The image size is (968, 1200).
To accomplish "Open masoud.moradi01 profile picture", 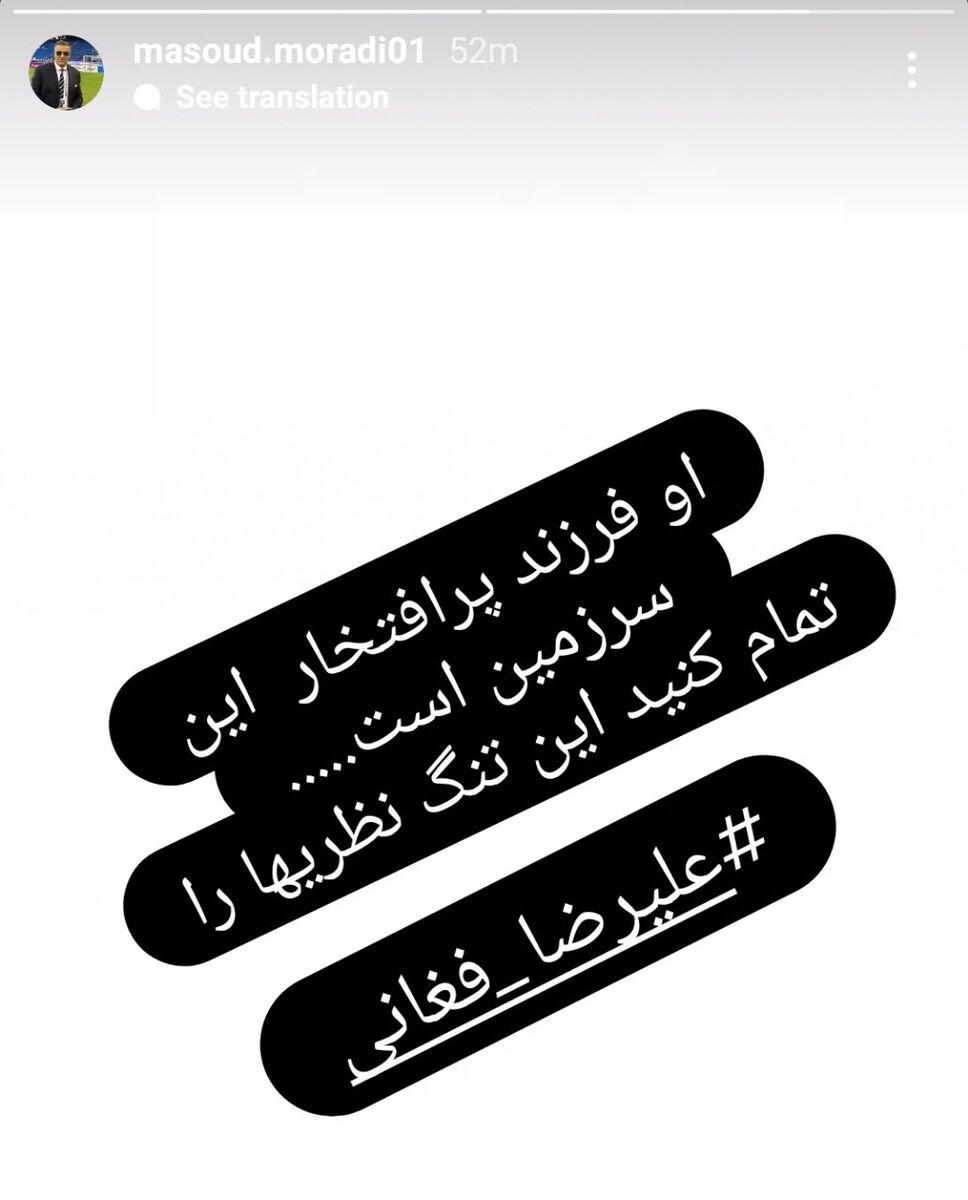I will tap(62, 74).
